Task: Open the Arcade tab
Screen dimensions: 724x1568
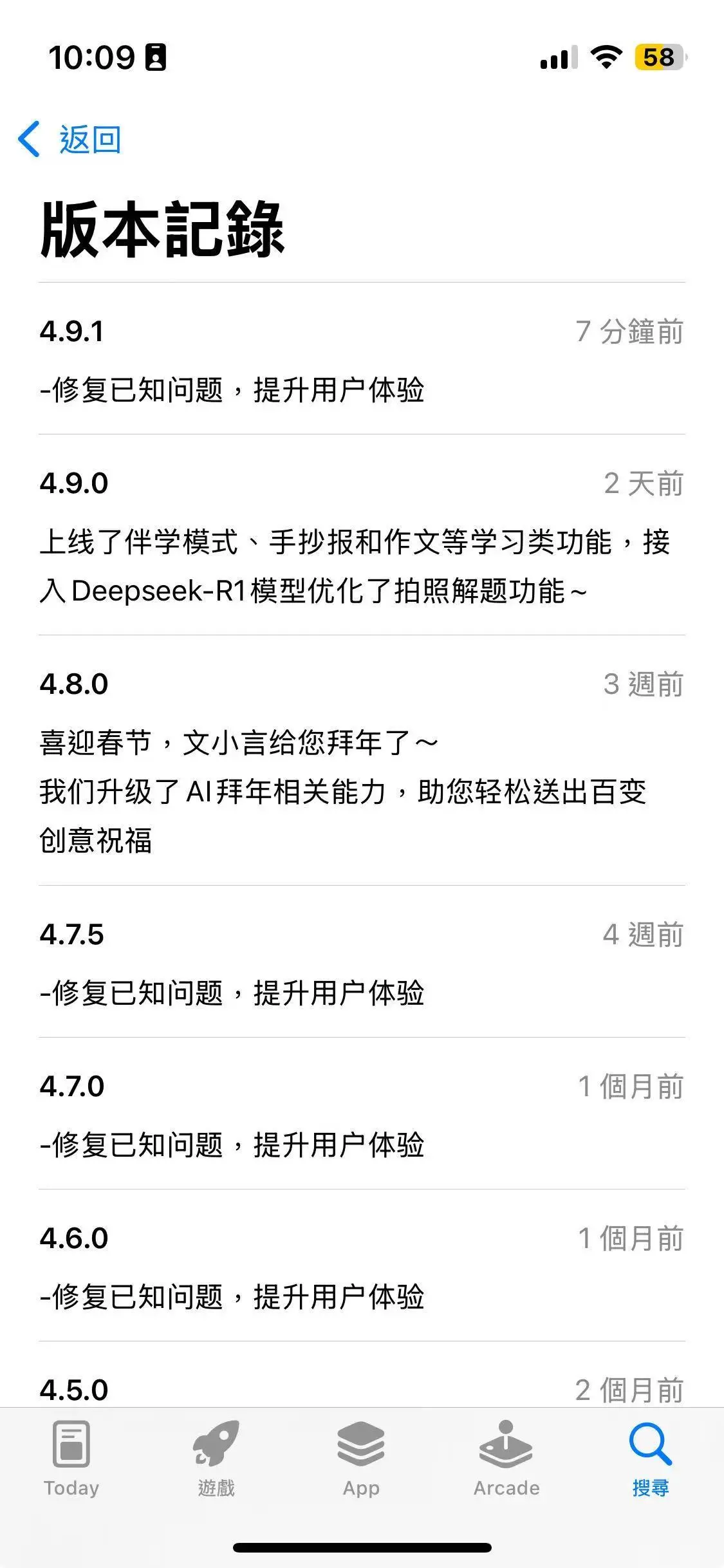Action: click(x=506, y=1459)
